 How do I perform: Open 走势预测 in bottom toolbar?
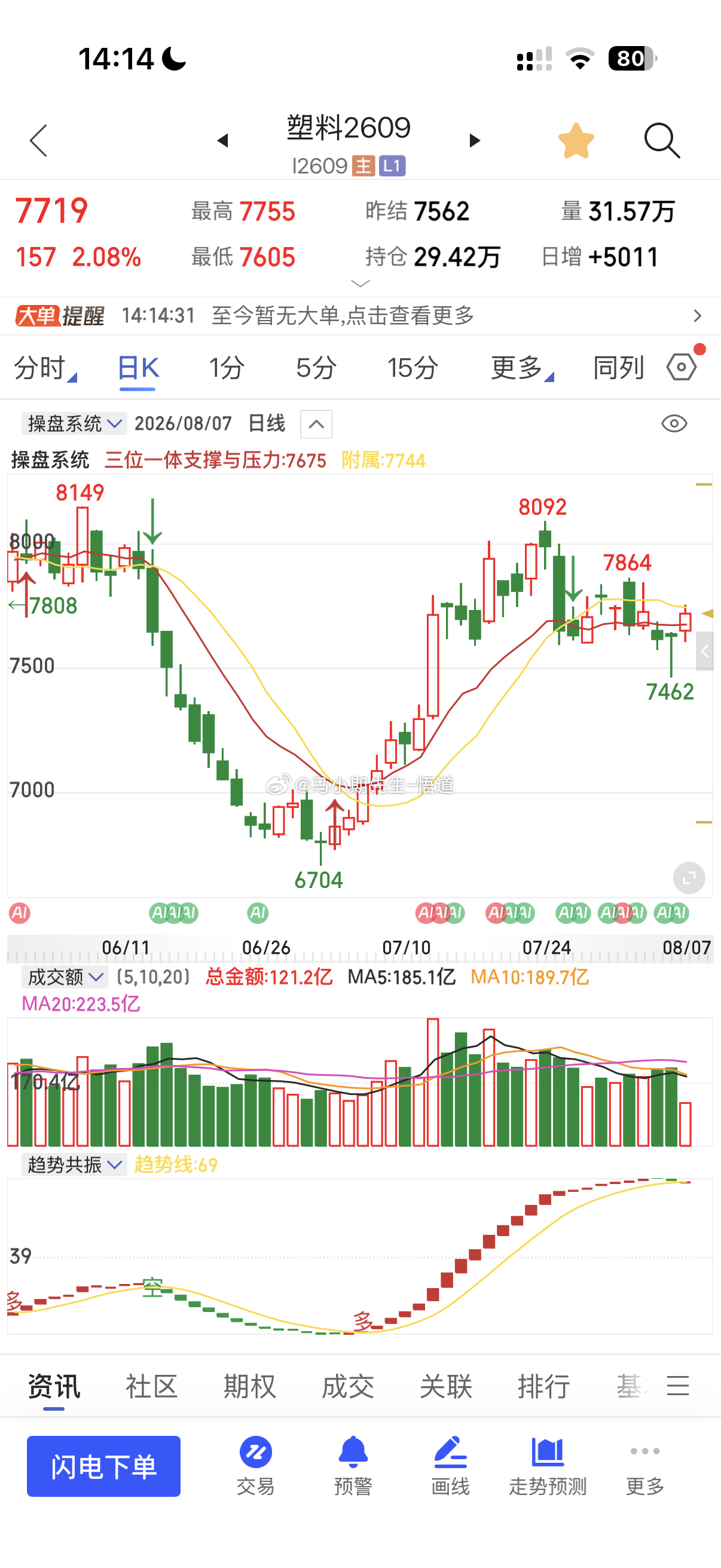[x=548, y=1466]
